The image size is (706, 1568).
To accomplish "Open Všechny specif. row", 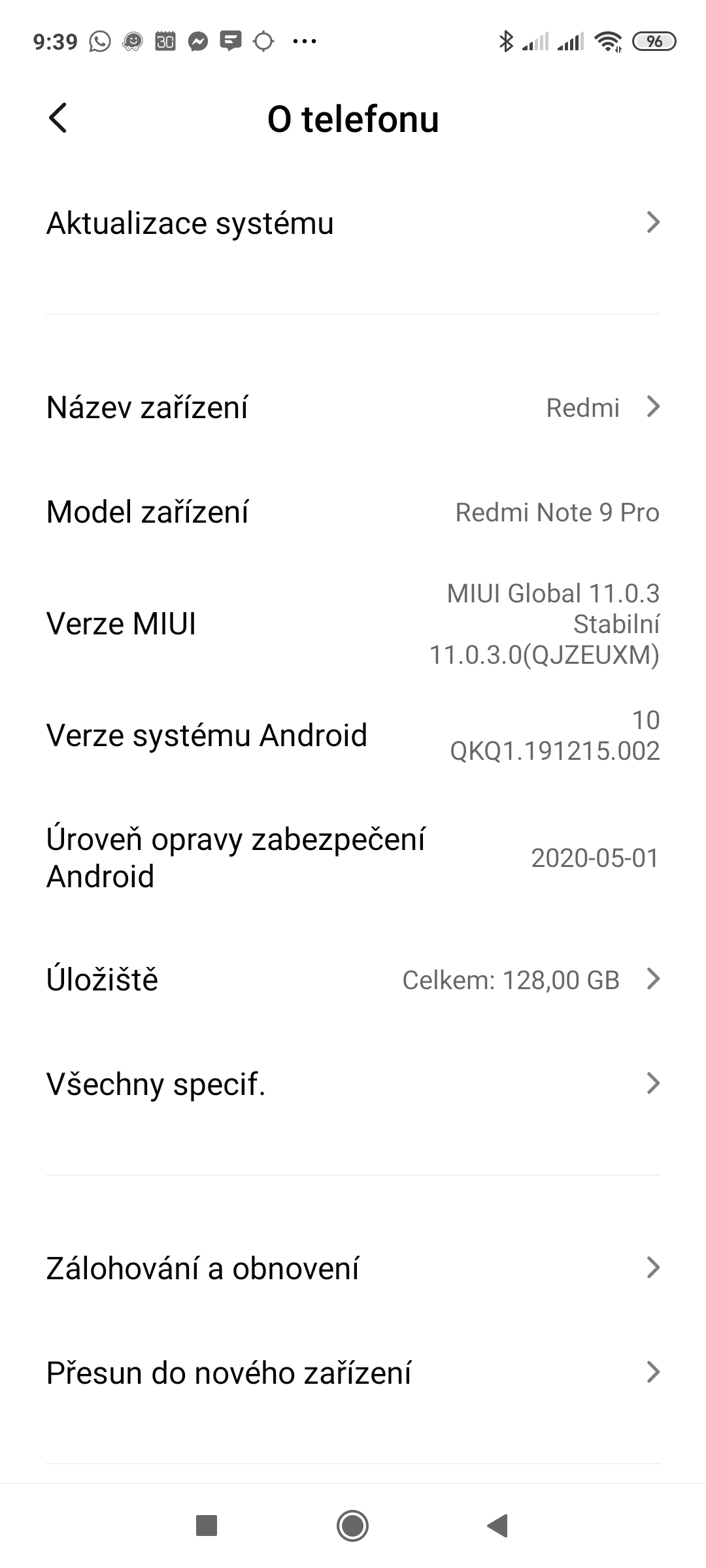I will [x=353, y=1084].
